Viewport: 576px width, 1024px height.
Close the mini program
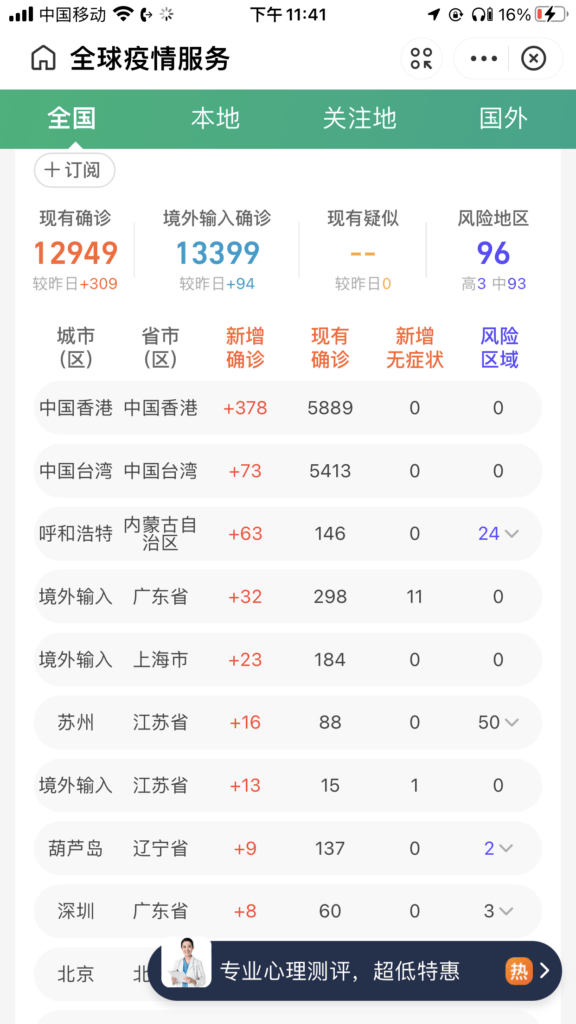click(x=534, y=59)
